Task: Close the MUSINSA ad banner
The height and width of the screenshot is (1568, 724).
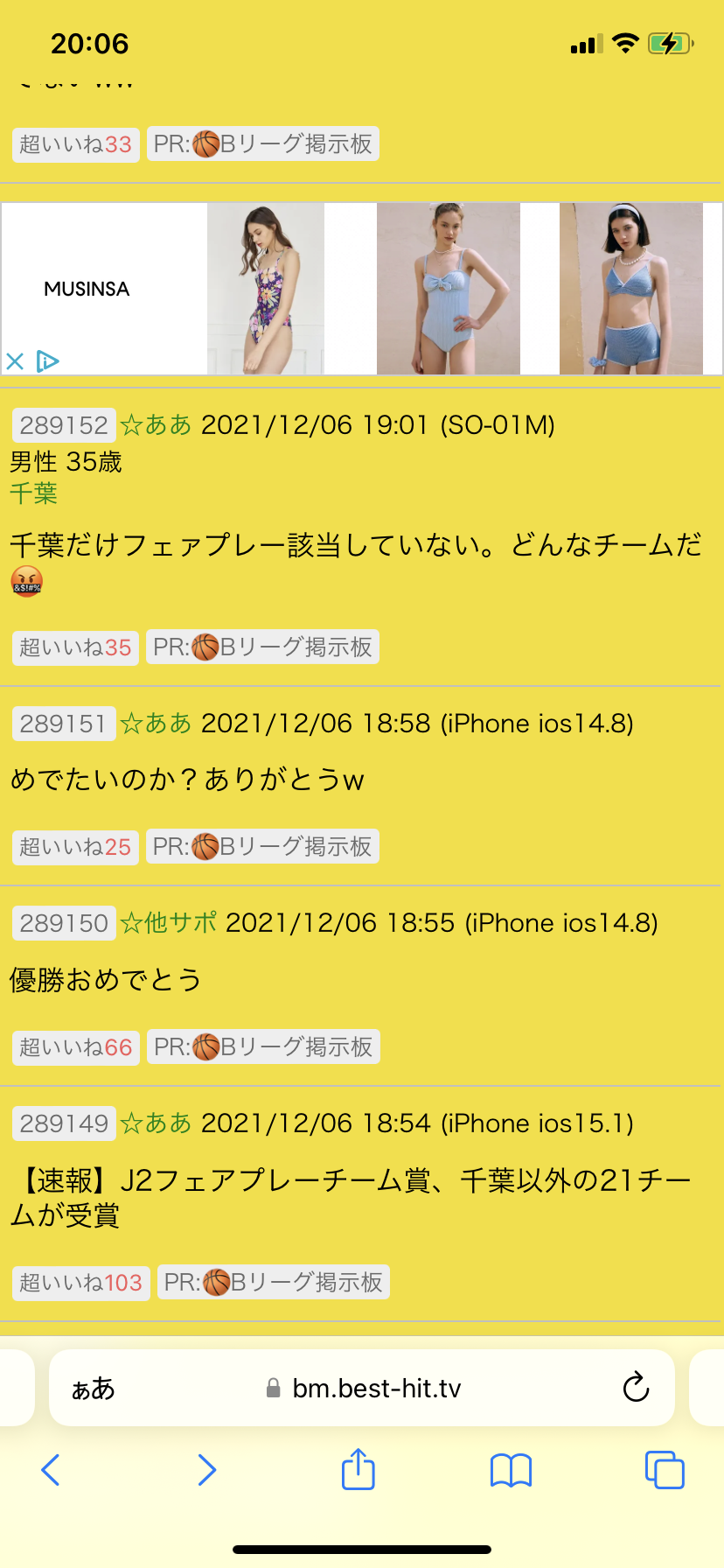Action: tap(15, 360)
